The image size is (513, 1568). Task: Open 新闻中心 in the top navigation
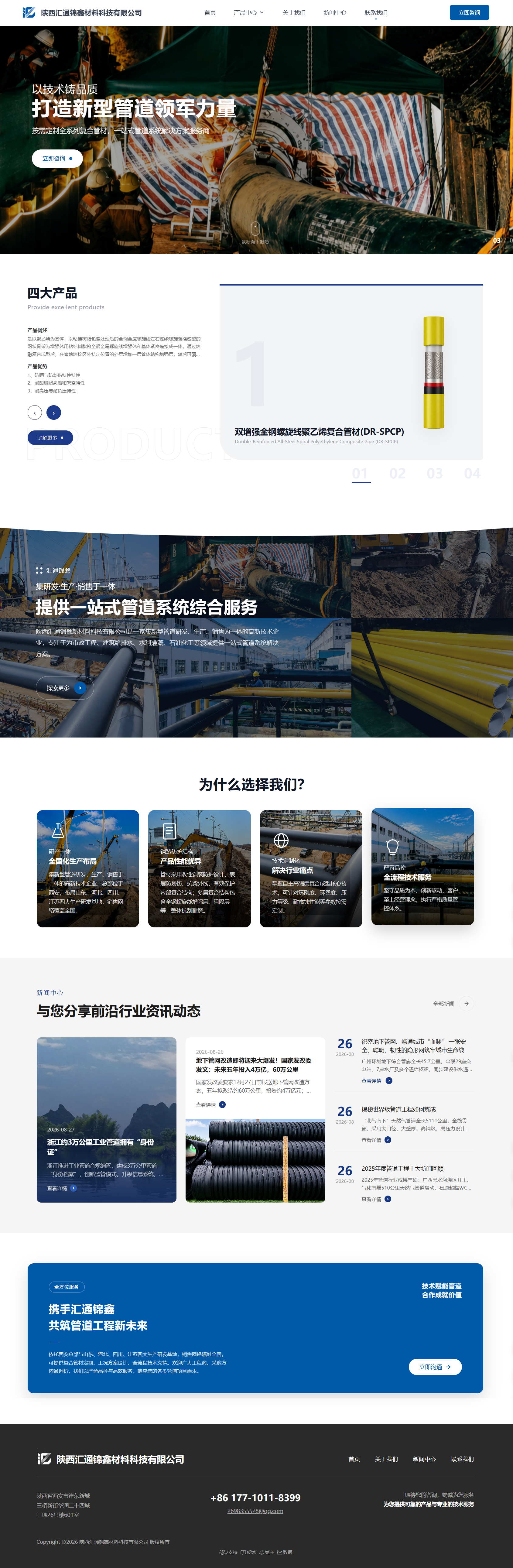[x=335, y=13]
